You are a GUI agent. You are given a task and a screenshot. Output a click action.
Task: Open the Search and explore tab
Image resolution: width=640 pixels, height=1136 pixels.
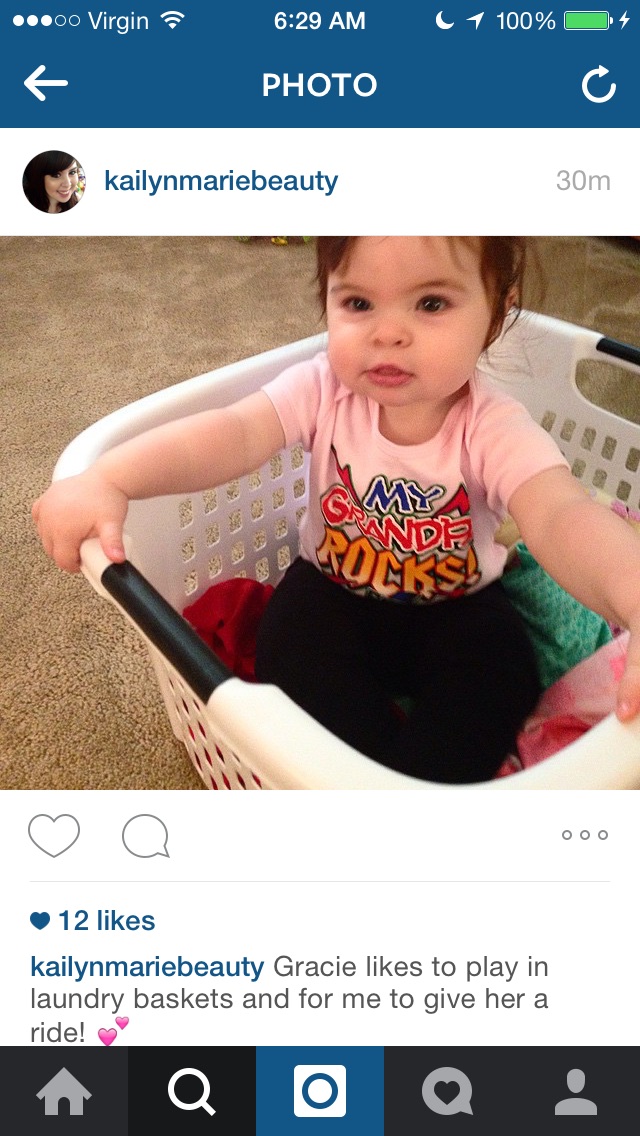click(192, 1091)
